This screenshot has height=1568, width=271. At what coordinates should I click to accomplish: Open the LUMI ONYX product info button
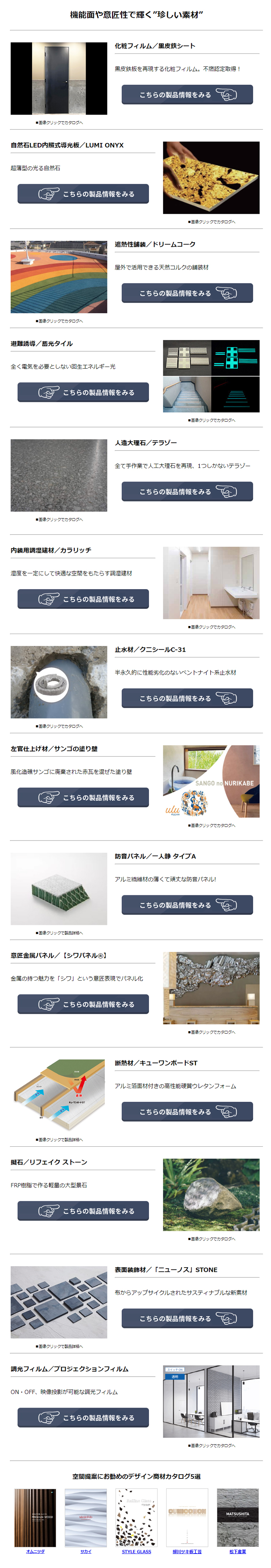[83, 194]
